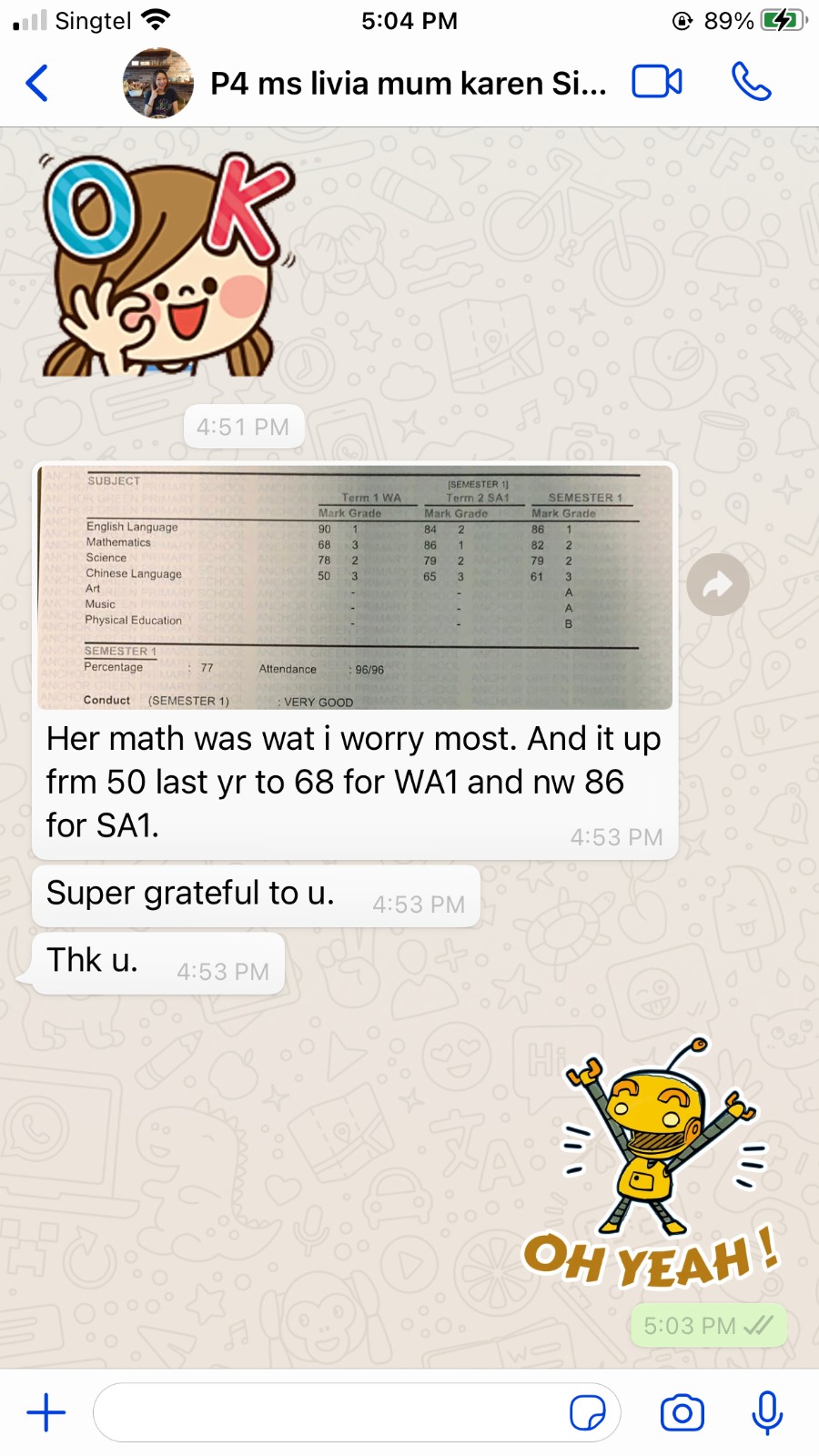Viewport: 819px width, 1456px height.
Task: Tap the OK girl sticker
Action: click(x=168, y=266)
